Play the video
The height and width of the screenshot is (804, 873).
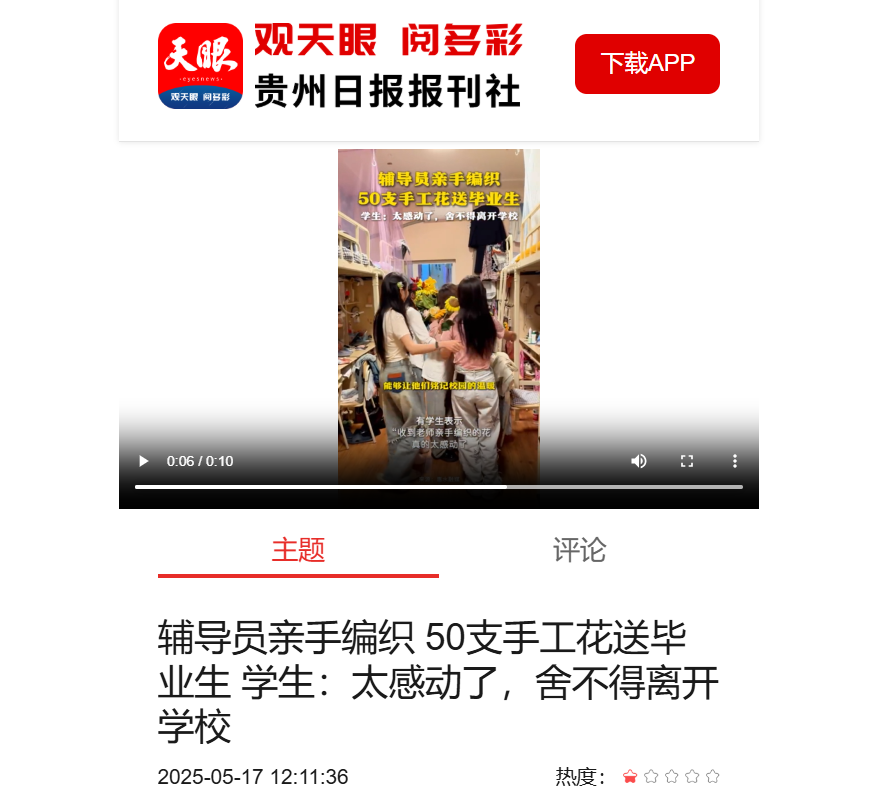pos(143,461)
